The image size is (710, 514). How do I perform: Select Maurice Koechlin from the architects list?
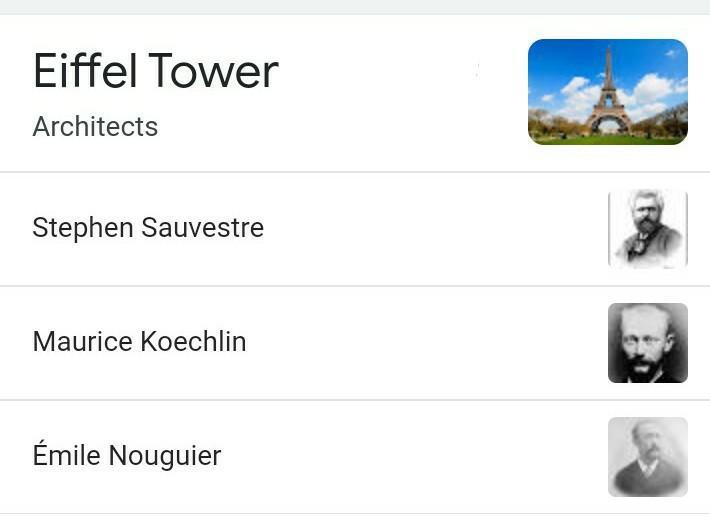tap(139, 342)
